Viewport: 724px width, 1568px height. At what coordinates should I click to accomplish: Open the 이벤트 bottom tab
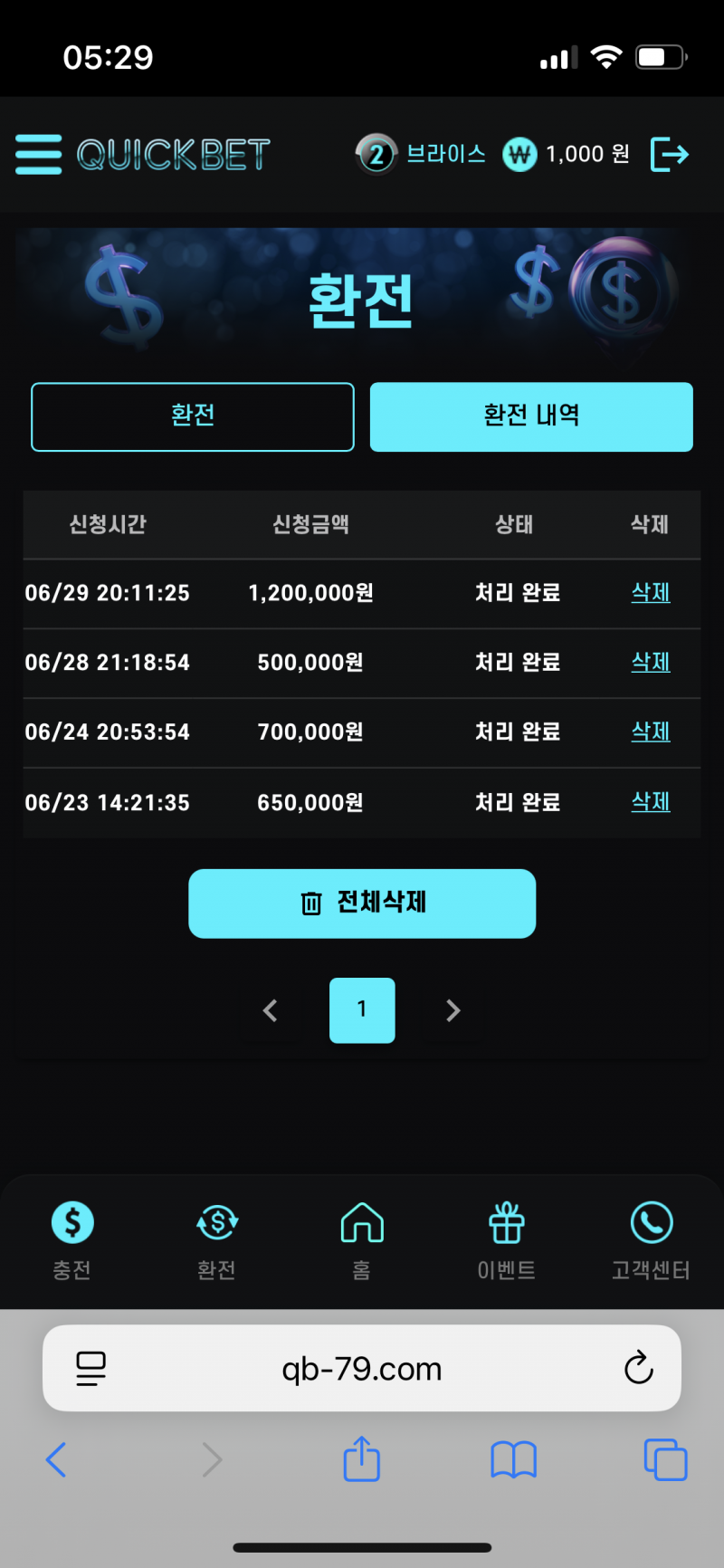[x=507, y=1240]
